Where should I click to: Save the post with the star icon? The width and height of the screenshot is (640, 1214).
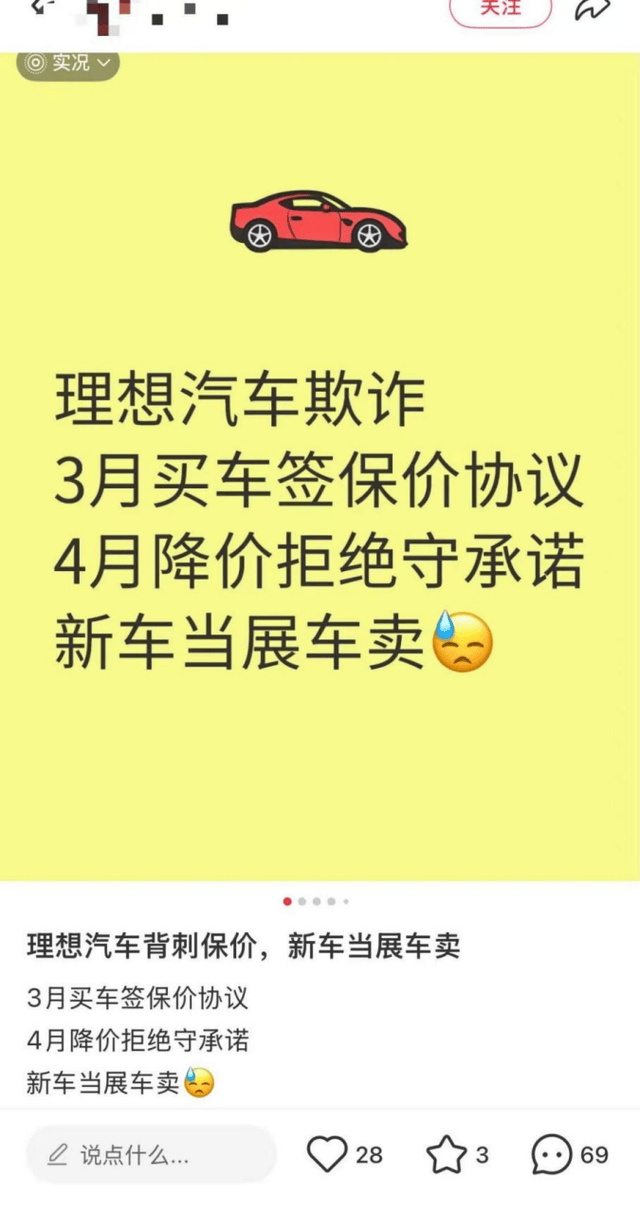(446, 1155)
